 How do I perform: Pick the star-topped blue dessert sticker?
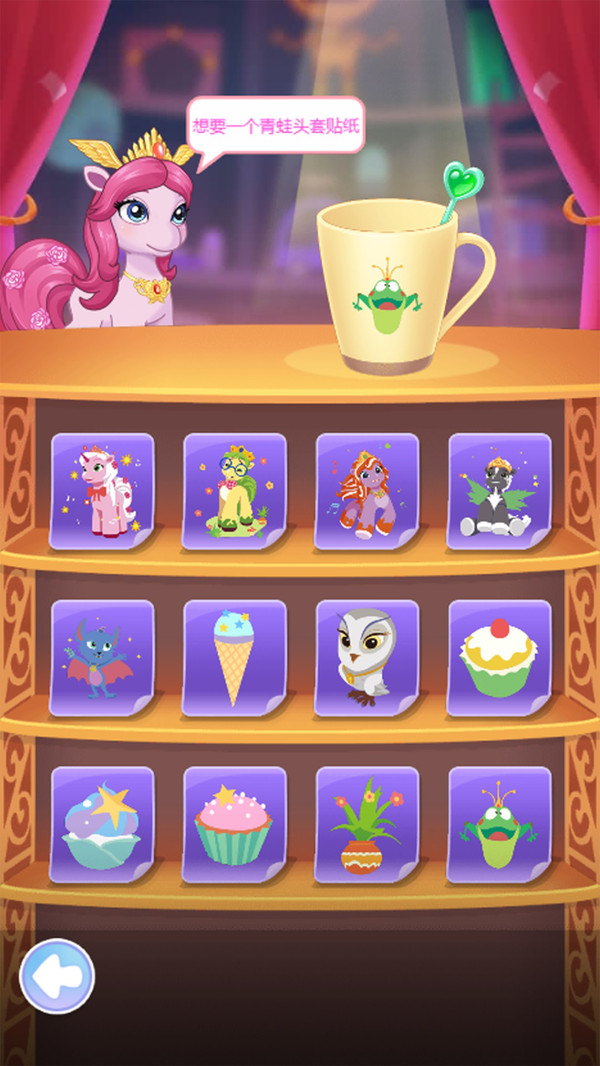coord(102,825)
